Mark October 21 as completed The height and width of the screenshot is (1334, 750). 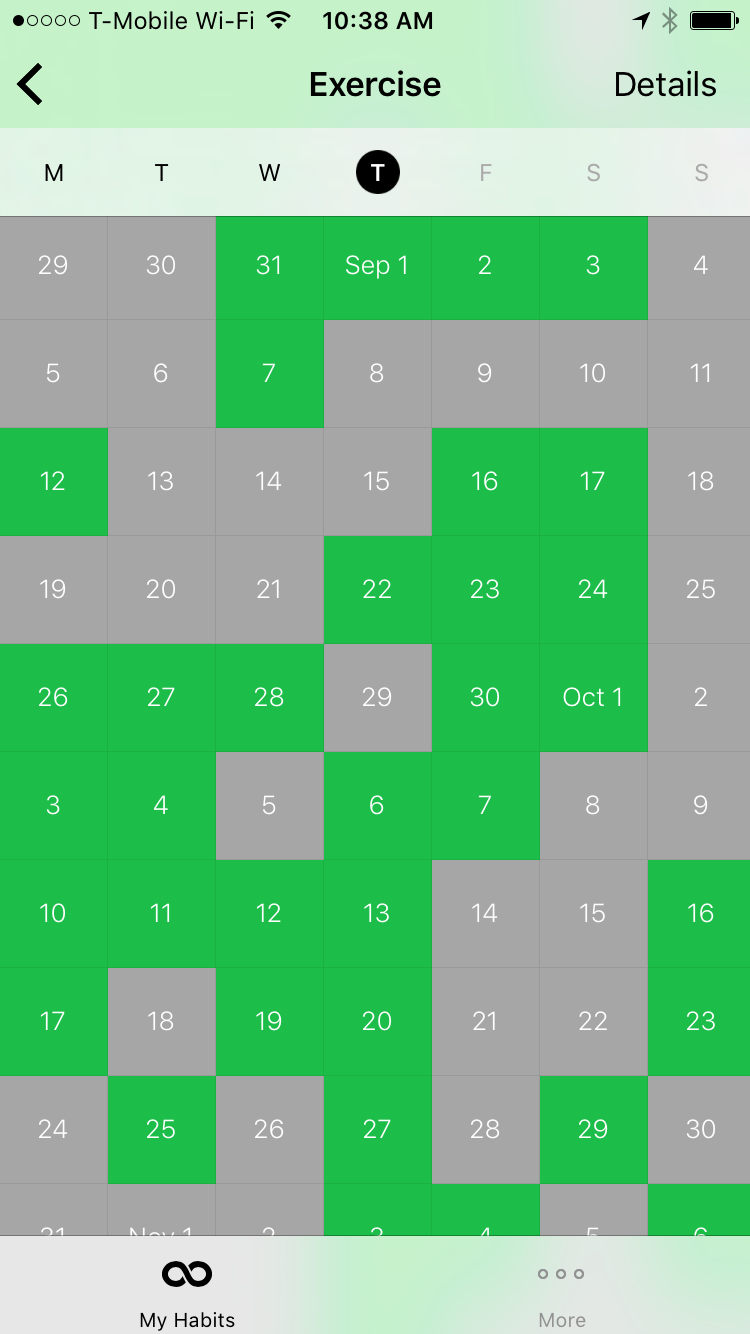[x=485, y=1022]
